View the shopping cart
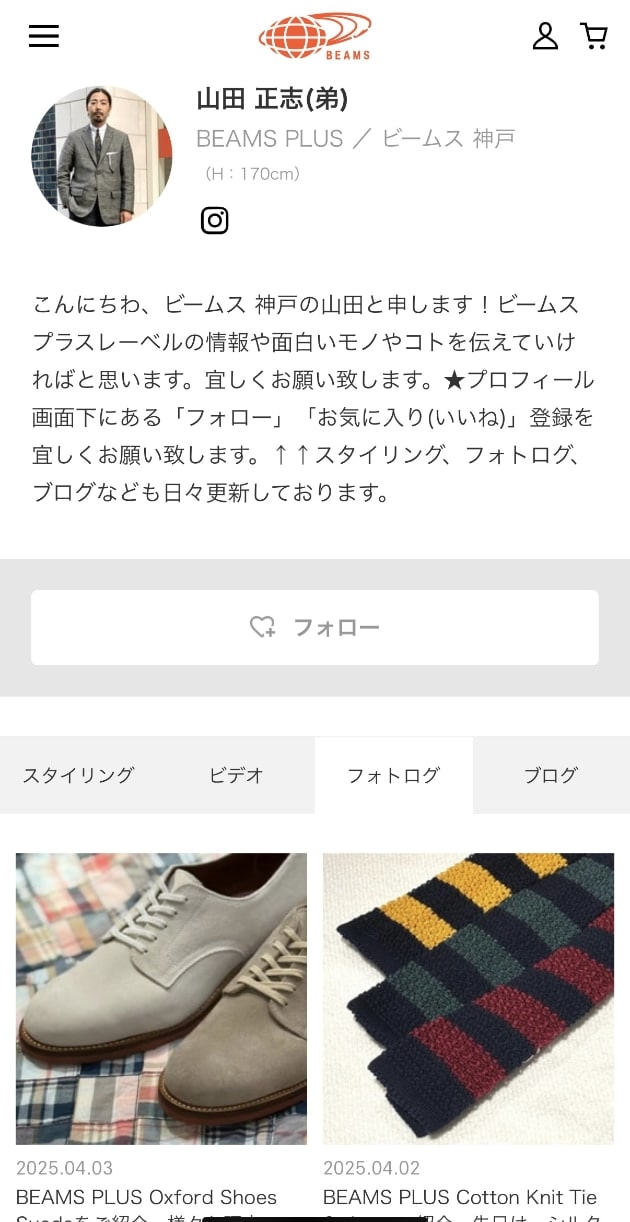 click(594, 37)
